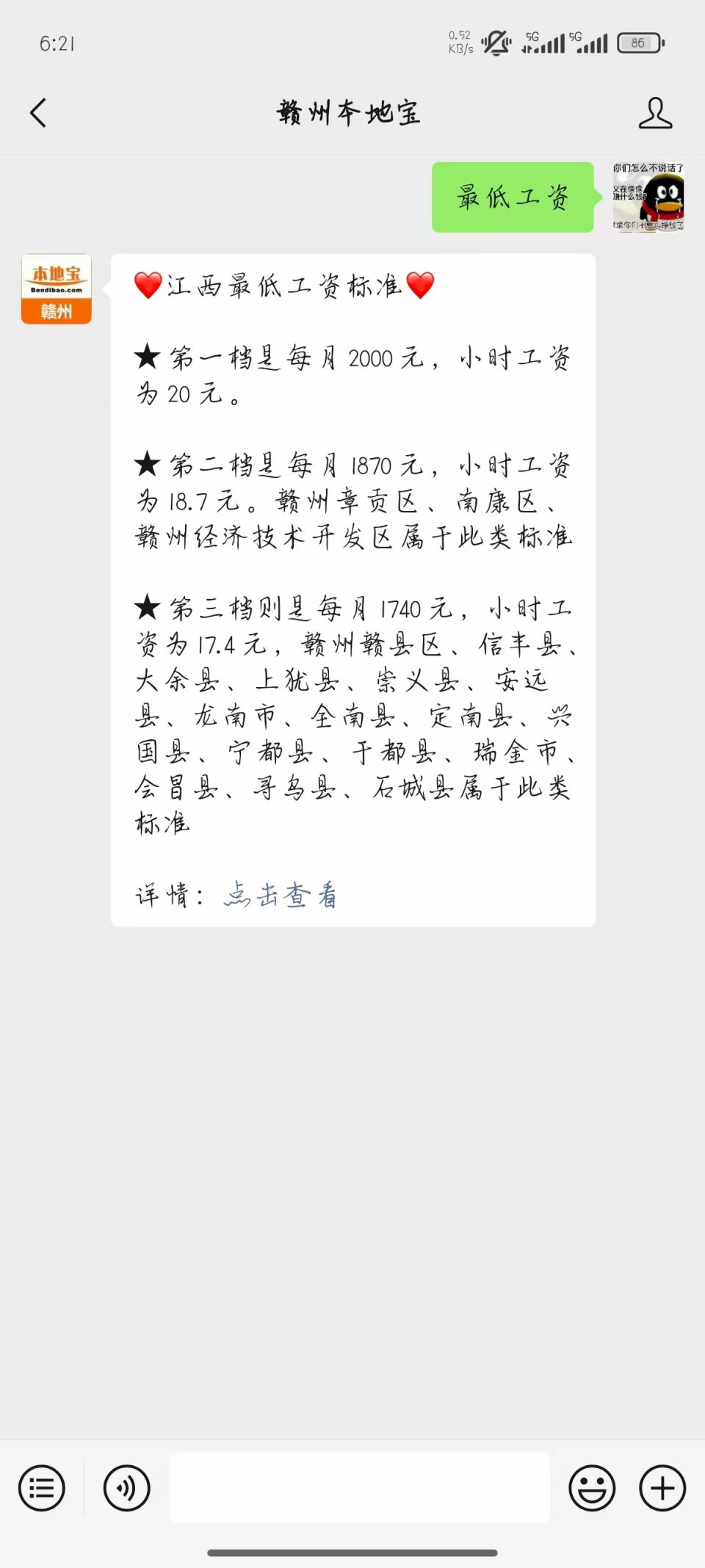Focus the message text field
The image size is (705, 1568).
359,1488
